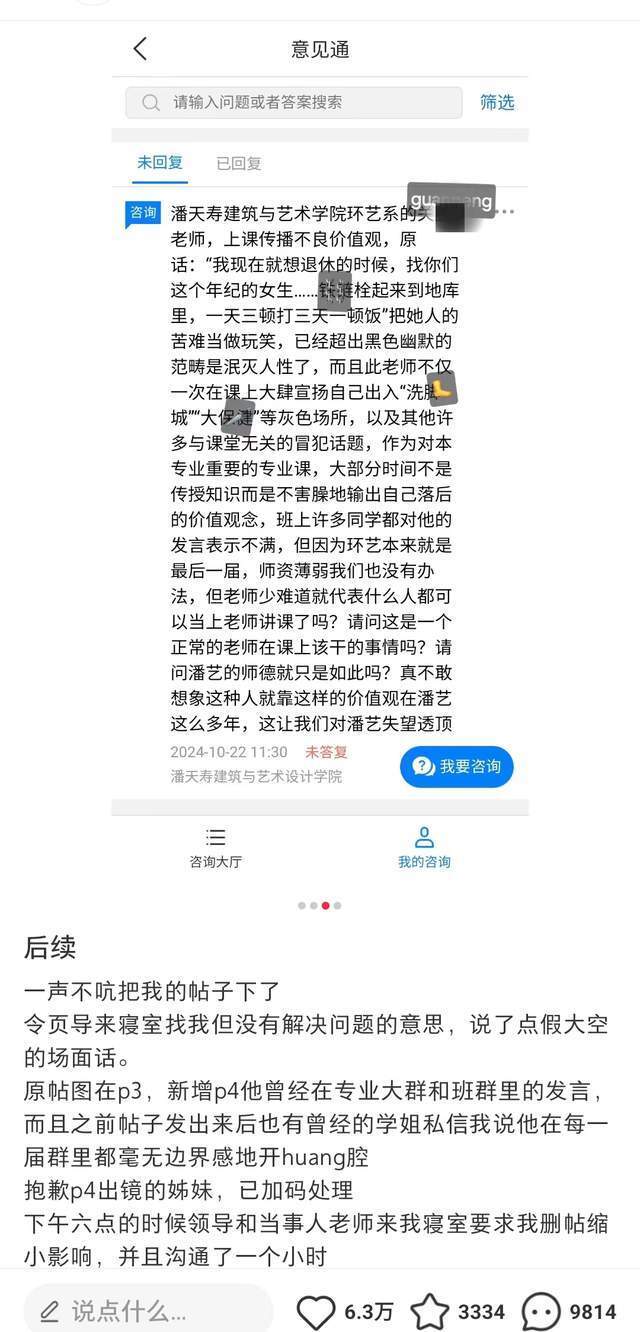Open the comments via the speech bubble icon
This screenshot has width=640, height=1332.
coord(542,1311)
